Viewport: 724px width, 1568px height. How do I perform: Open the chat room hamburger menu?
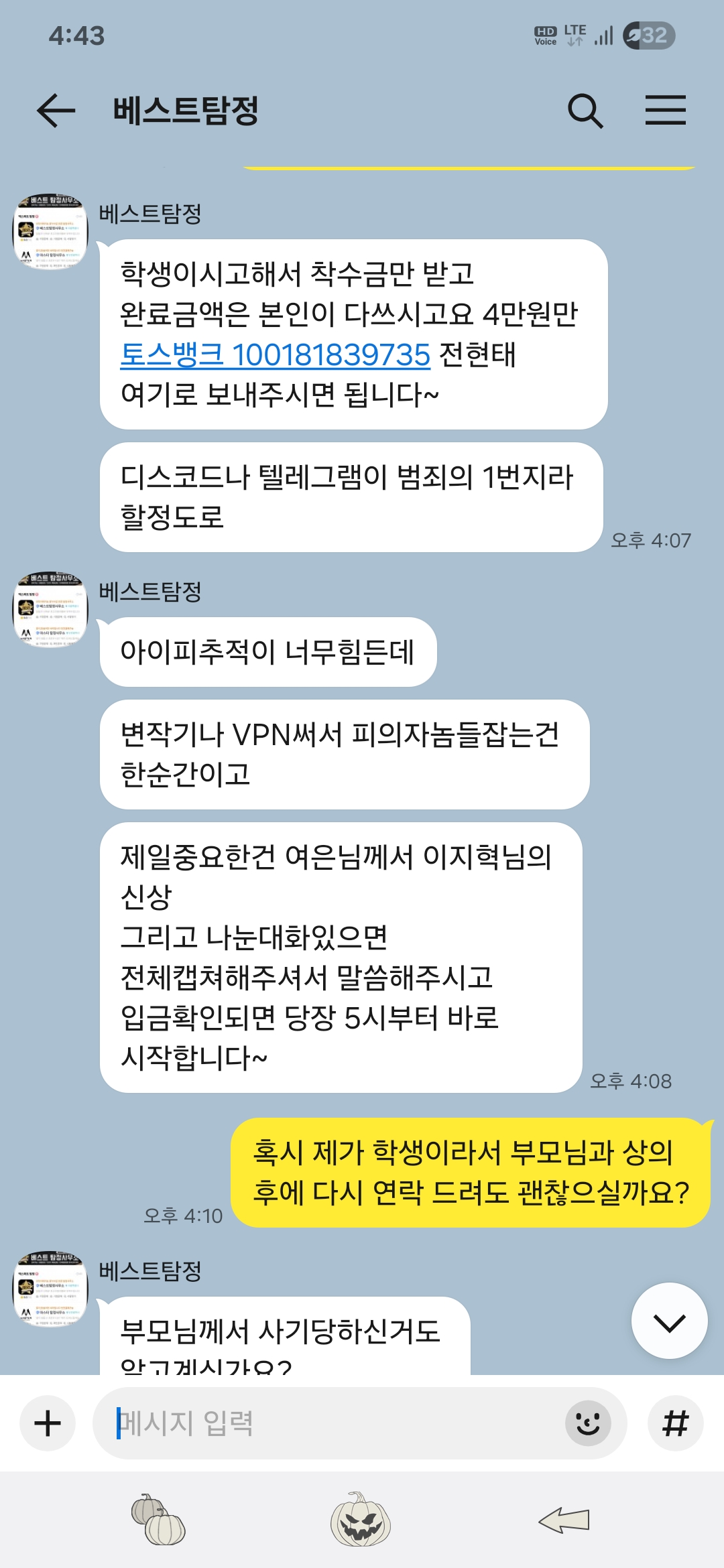point(665,111)
